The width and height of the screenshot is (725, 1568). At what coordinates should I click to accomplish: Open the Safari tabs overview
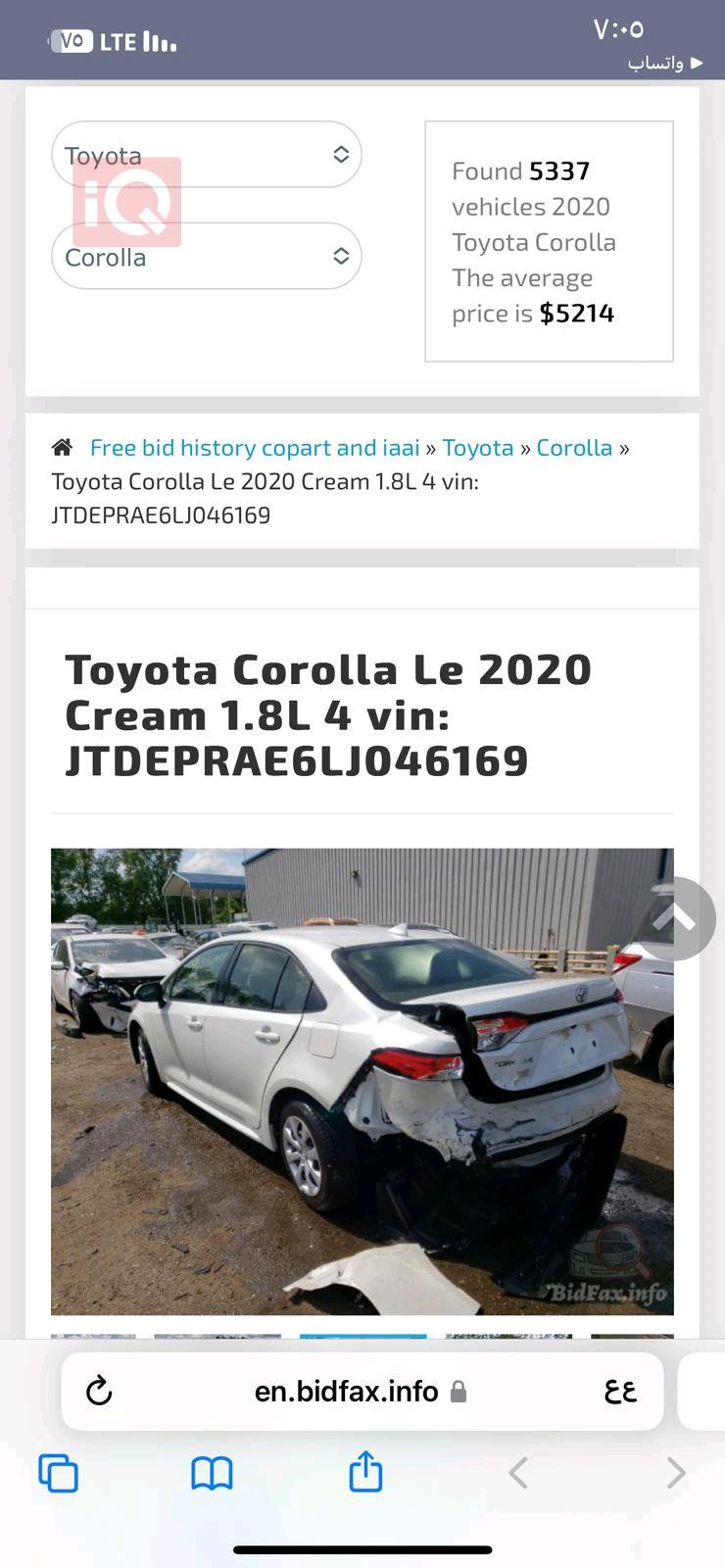click(x=58, y=1473)
